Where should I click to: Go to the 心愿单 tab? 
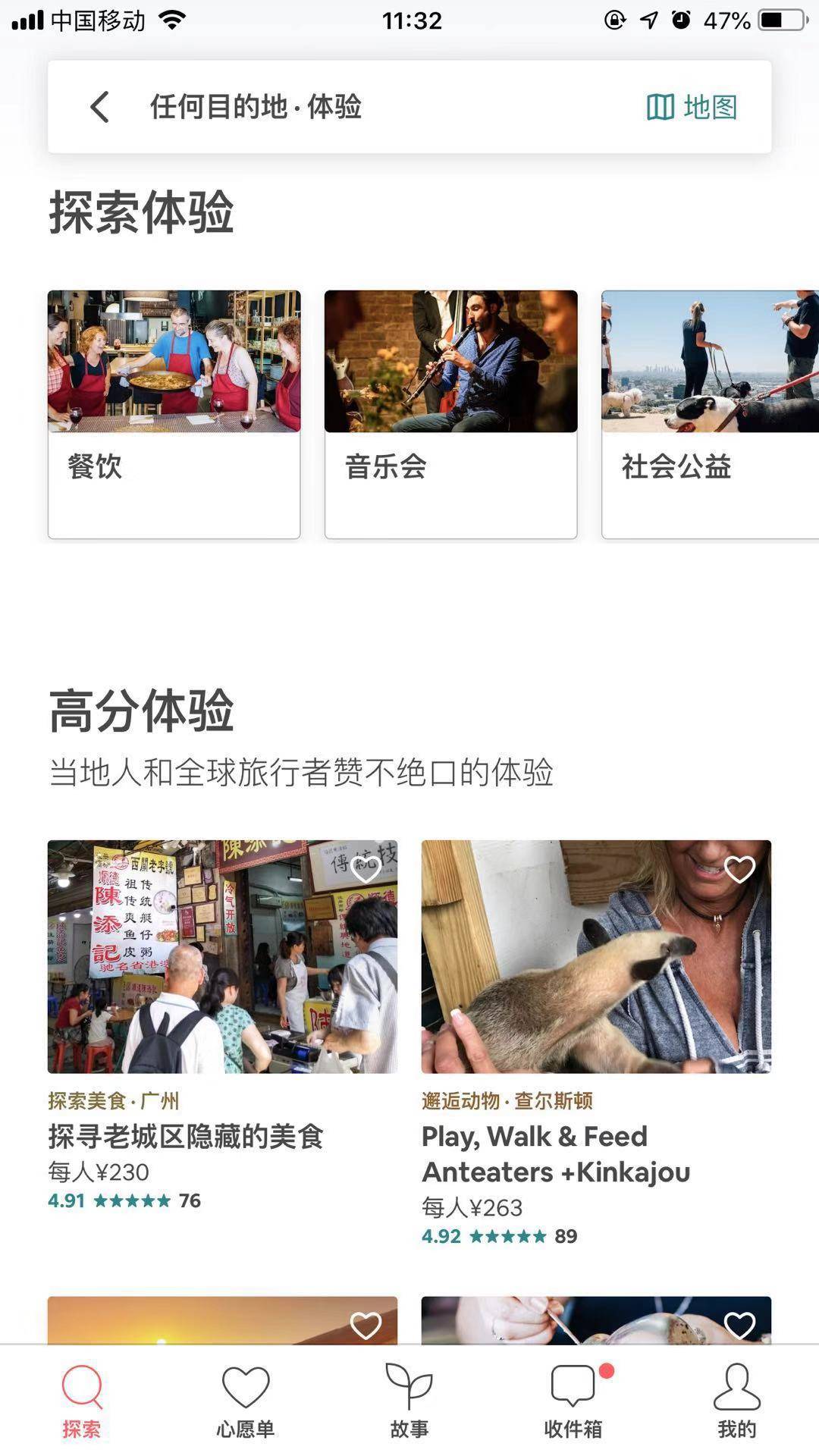point(246,1401)
